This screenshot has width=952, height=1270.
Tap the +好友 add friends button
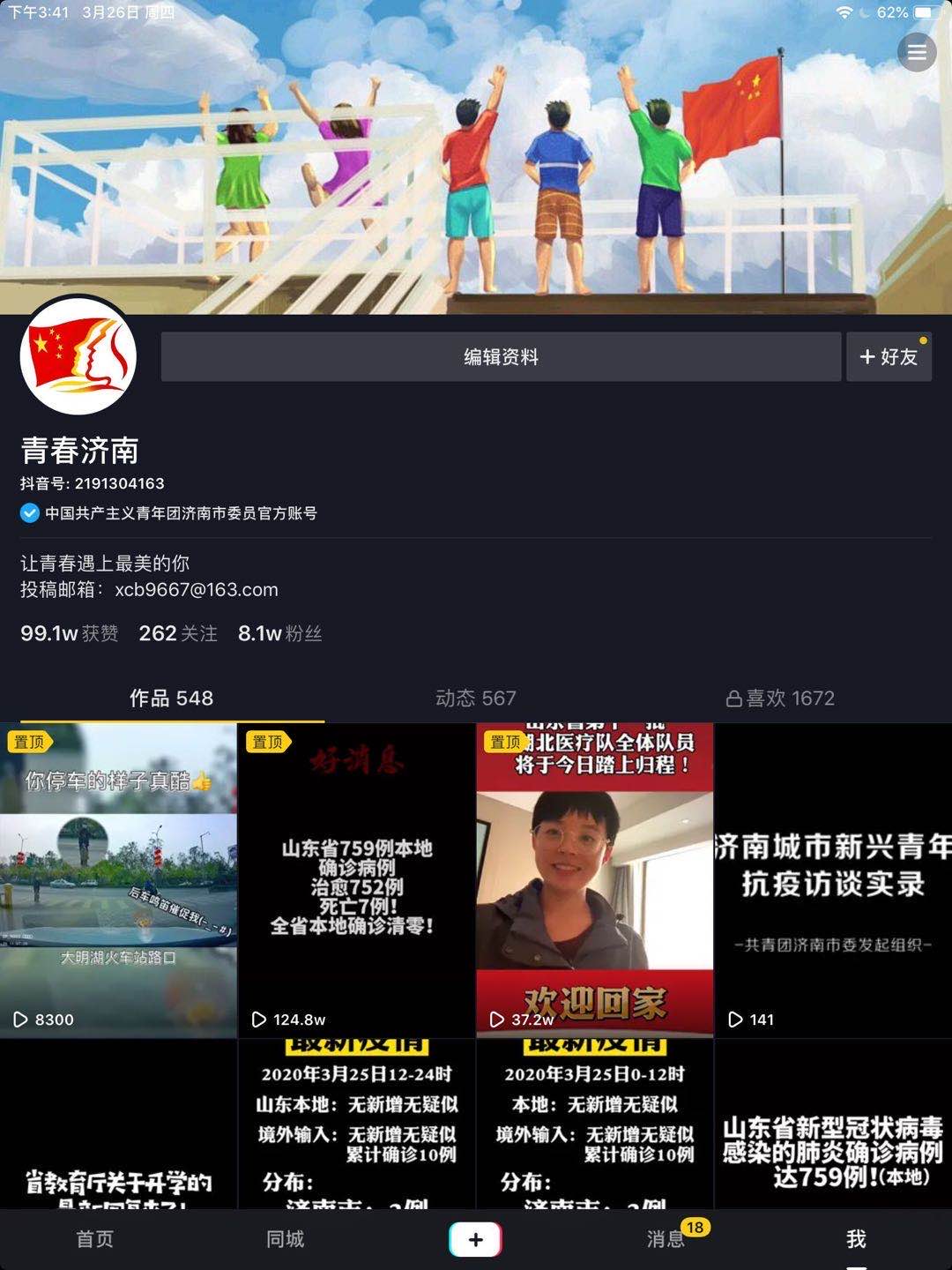(x=889, y=357)
